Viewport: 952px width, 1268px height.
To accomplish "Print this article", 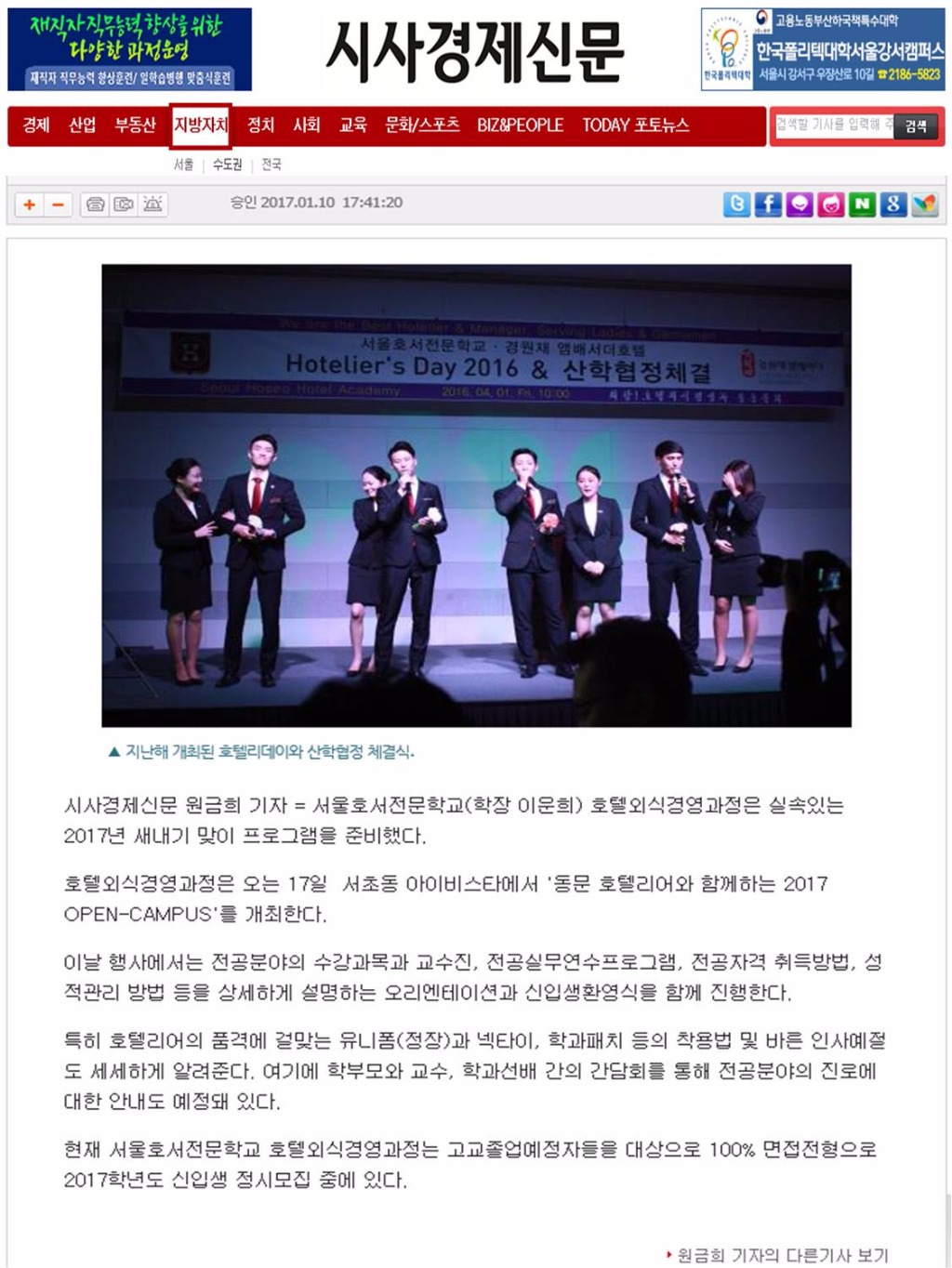I will pyautogui.click(x=94, y=205).
